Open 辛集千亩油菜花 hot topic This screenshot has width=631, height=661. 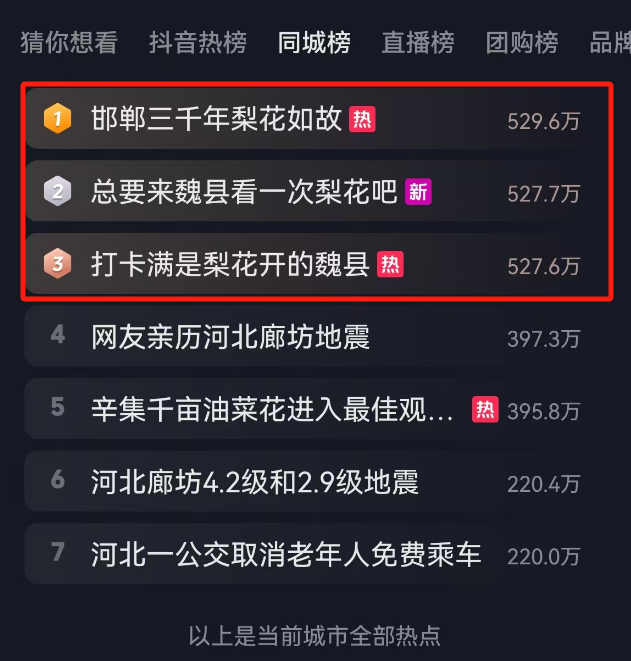click(272, 409)
